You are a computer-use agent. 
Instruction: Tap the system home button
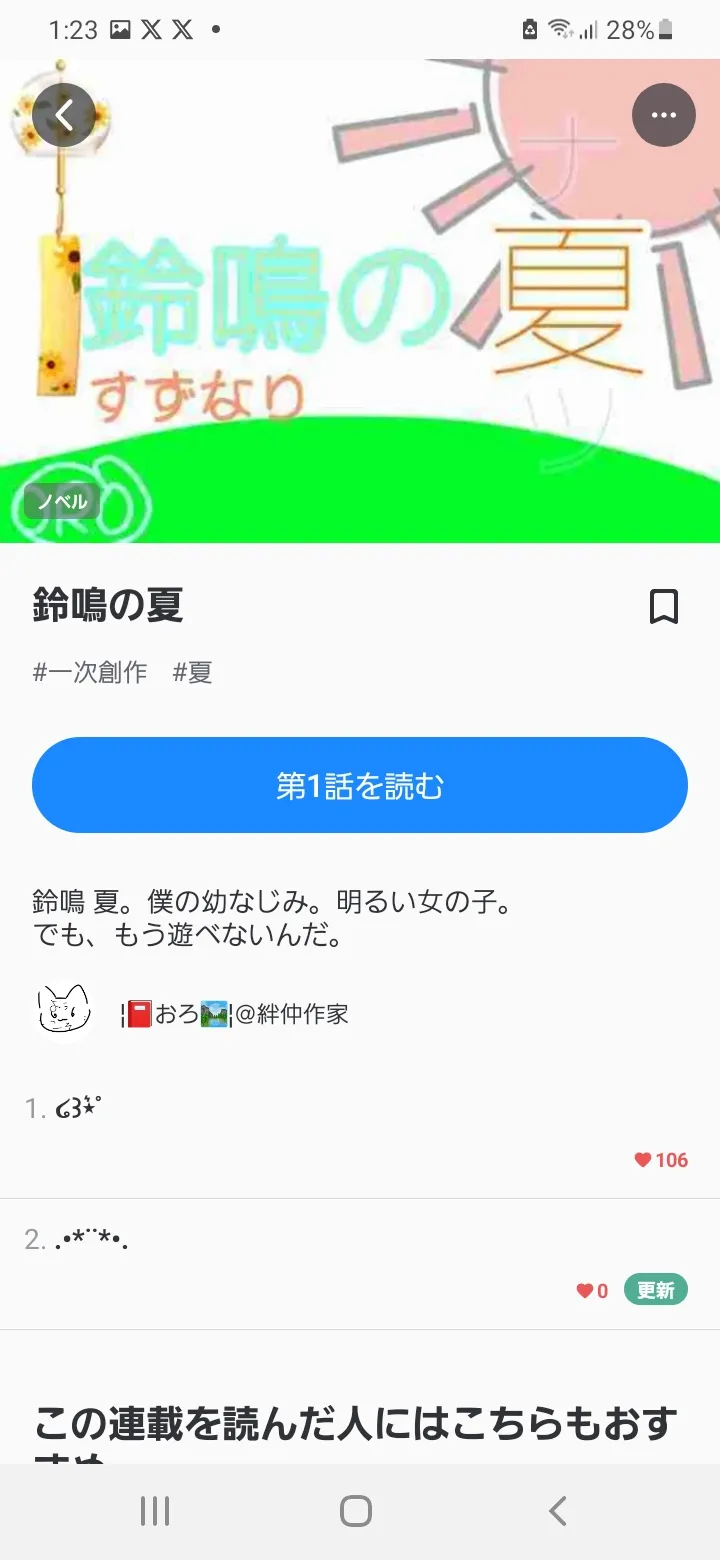[x=356, y=1511]
